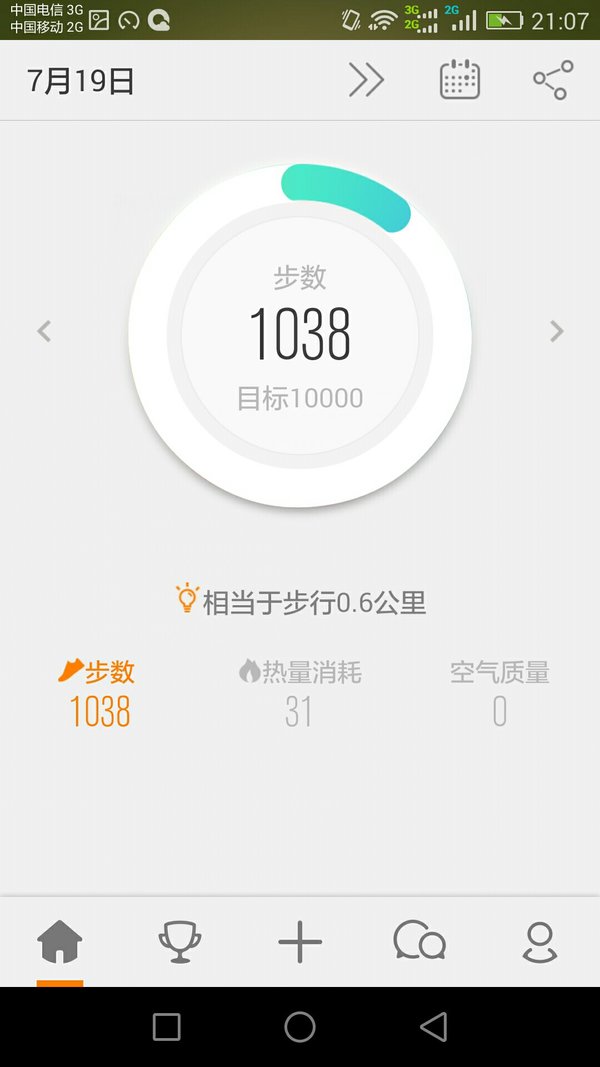Go to previous day with left chevron
The height and width of the screenshot is (1067, 600).
click(x=44, y=331)
